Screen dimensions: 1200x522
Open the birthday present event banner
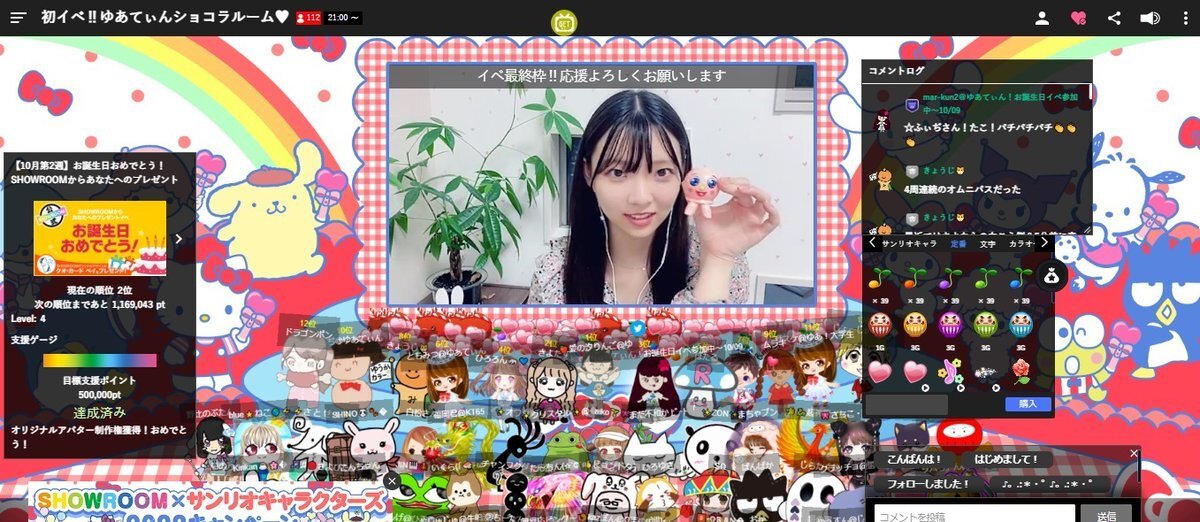tap(100, 238)
